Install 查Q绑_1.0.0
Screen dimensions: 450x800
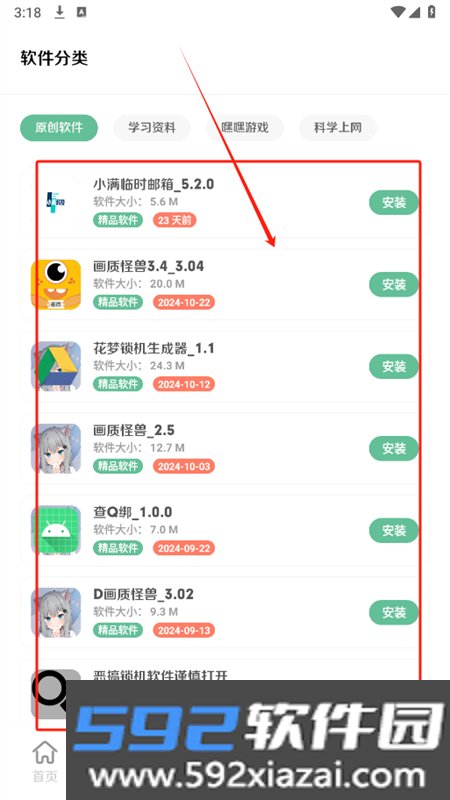394,531
